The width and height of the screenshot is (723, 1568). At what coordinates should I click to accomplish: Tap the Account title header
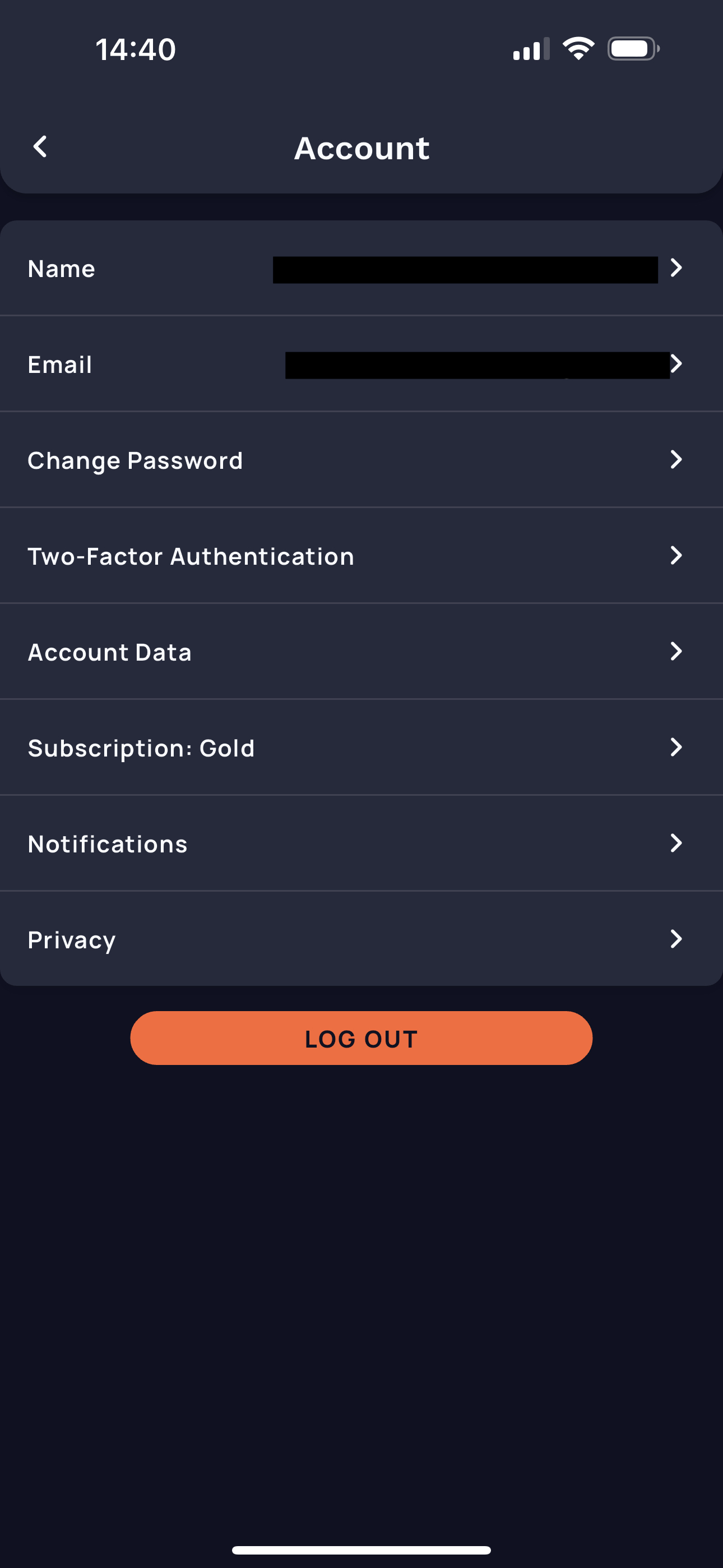coord(361,147)
